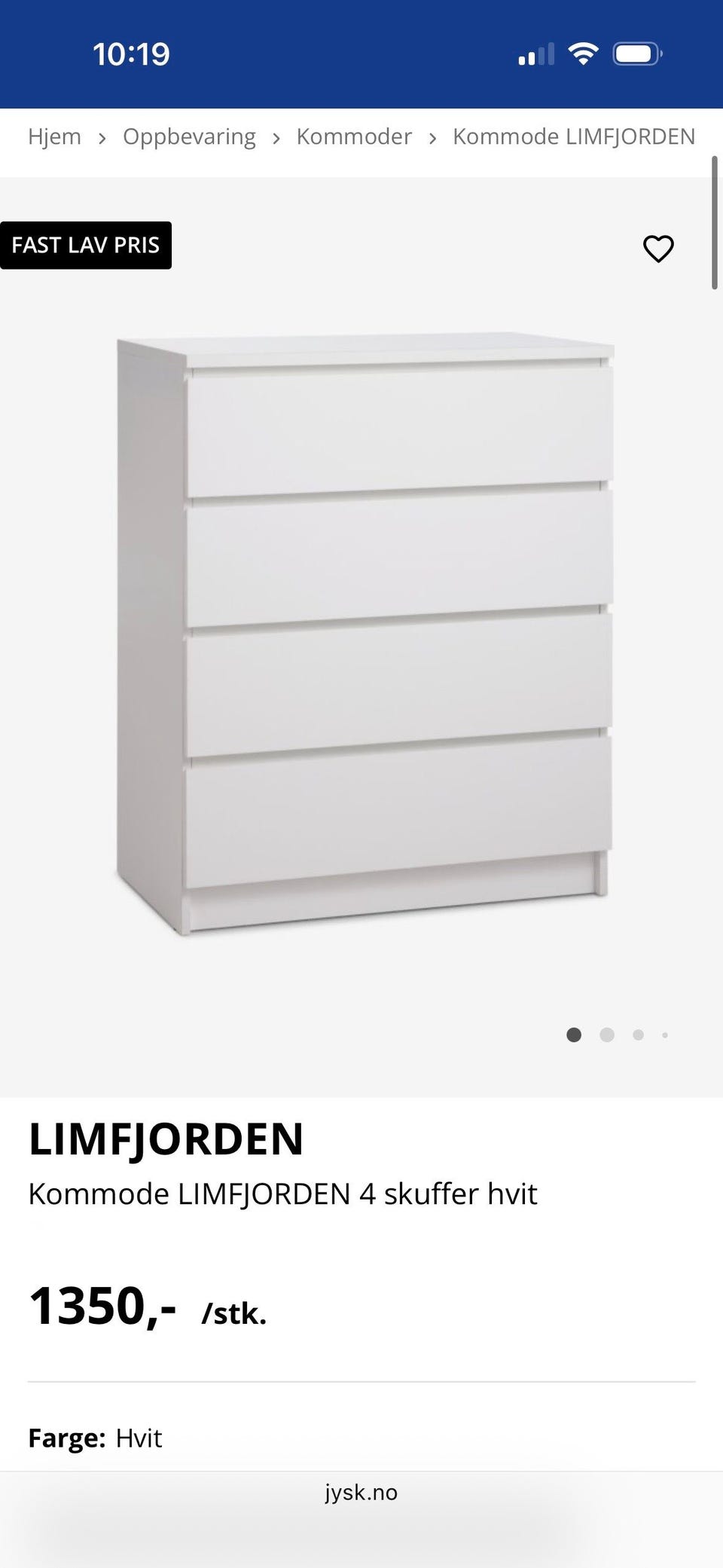This screenshot has width=723, height=1568.
Task: Select the fourth carousel dot
Action: pos(664,1035)
